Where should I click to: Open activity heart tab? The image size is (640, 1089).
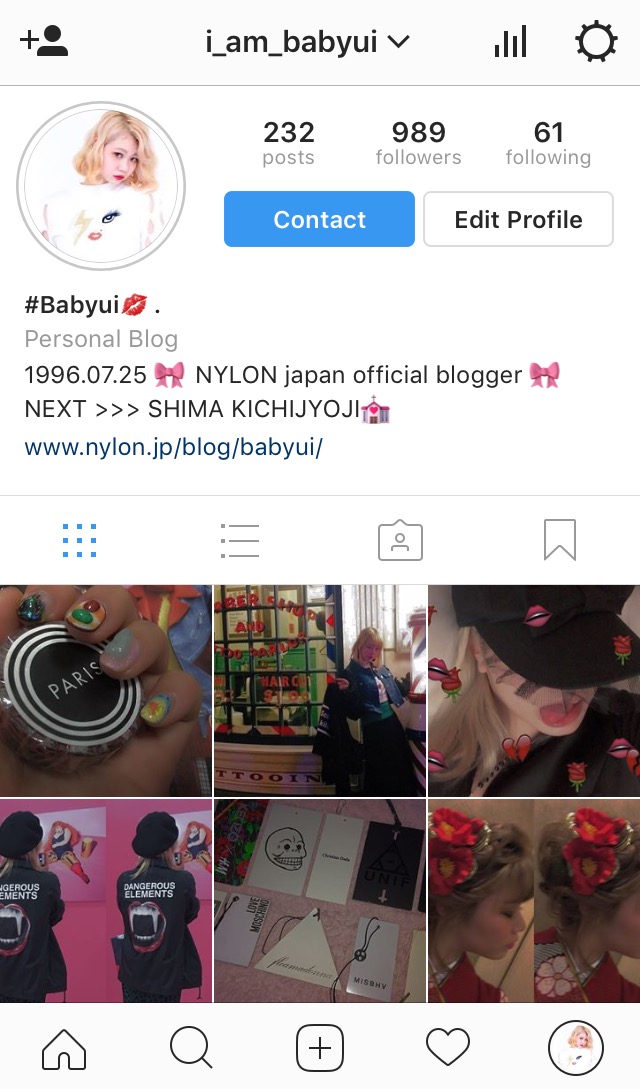(447, 1048)
